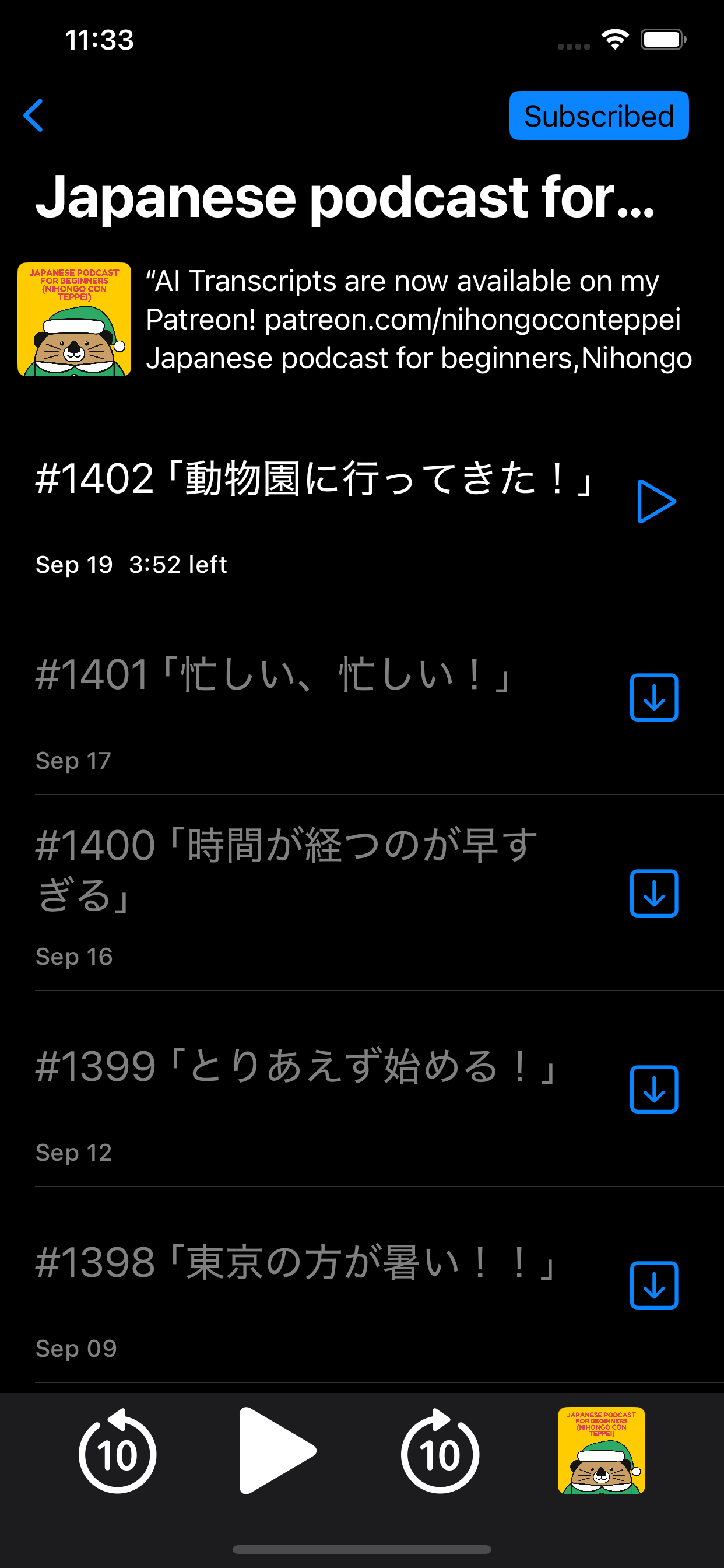
Task: Skip forward 10 seconds in the player bar
Action: click(x=440, y=1452)
